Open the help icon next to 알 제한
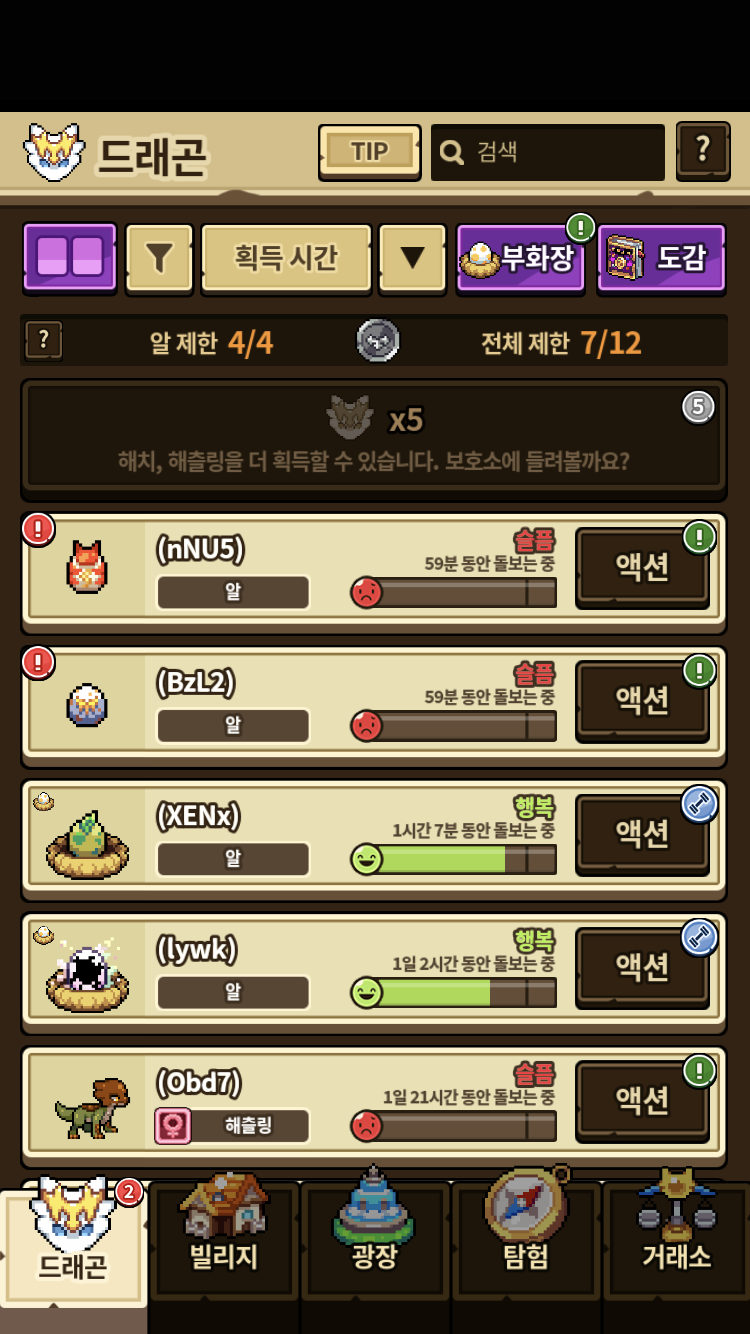Viewport: 750px width, 1334px height. 43,341
